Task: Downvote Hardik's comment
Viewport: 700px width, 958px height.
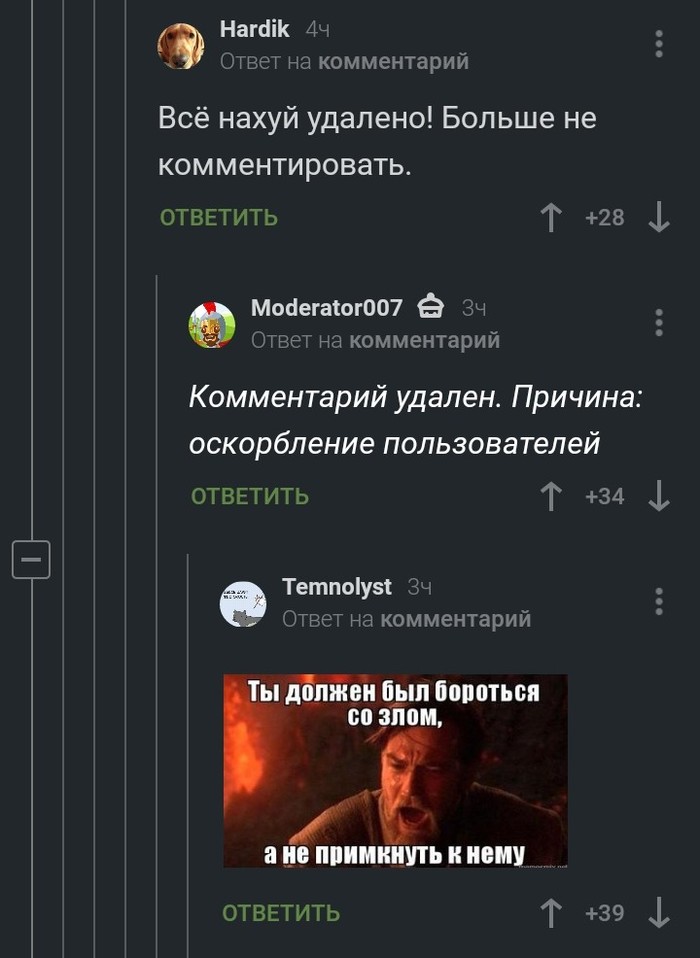Action: tap(659, 218)
